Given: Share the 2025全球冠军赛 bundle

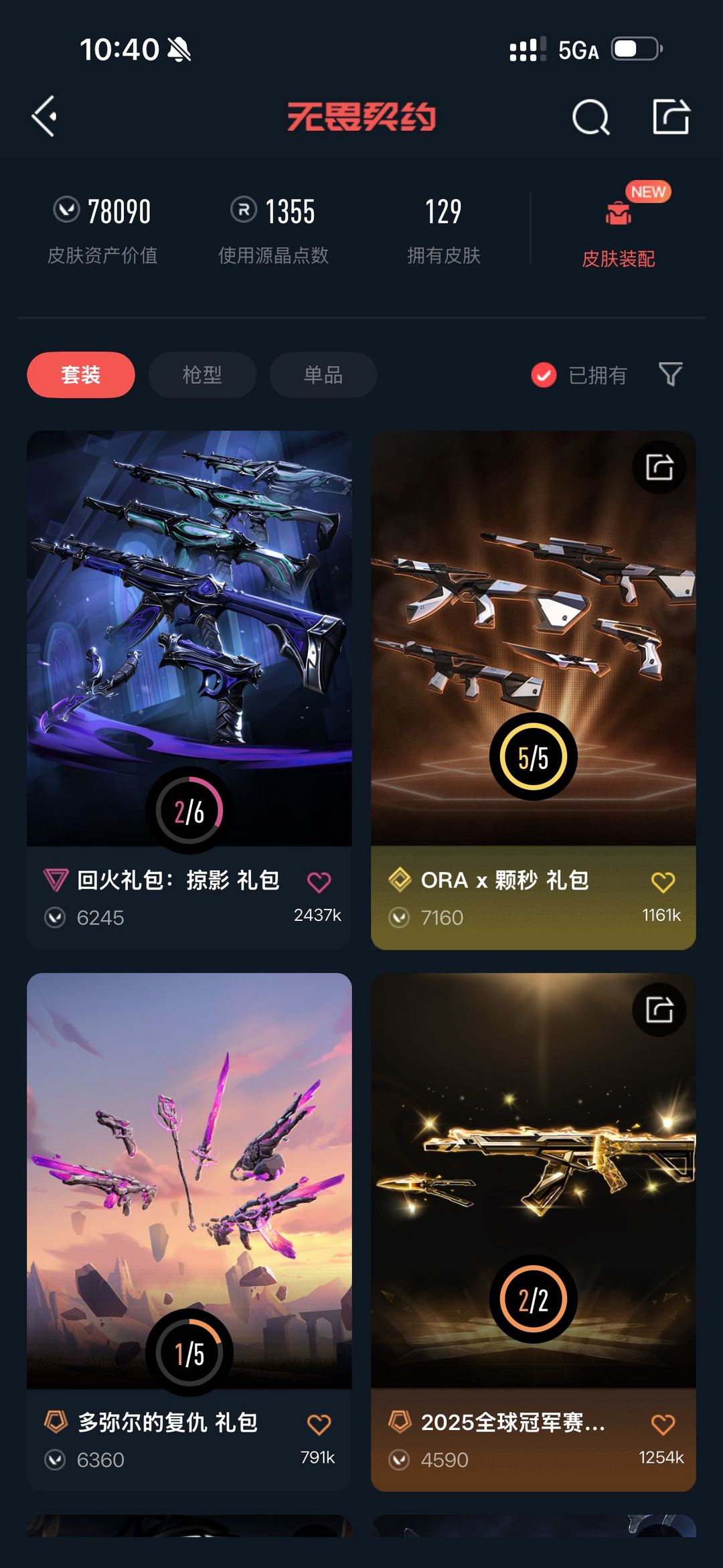Looking at the screenshot, I should tap(659, 1009).
